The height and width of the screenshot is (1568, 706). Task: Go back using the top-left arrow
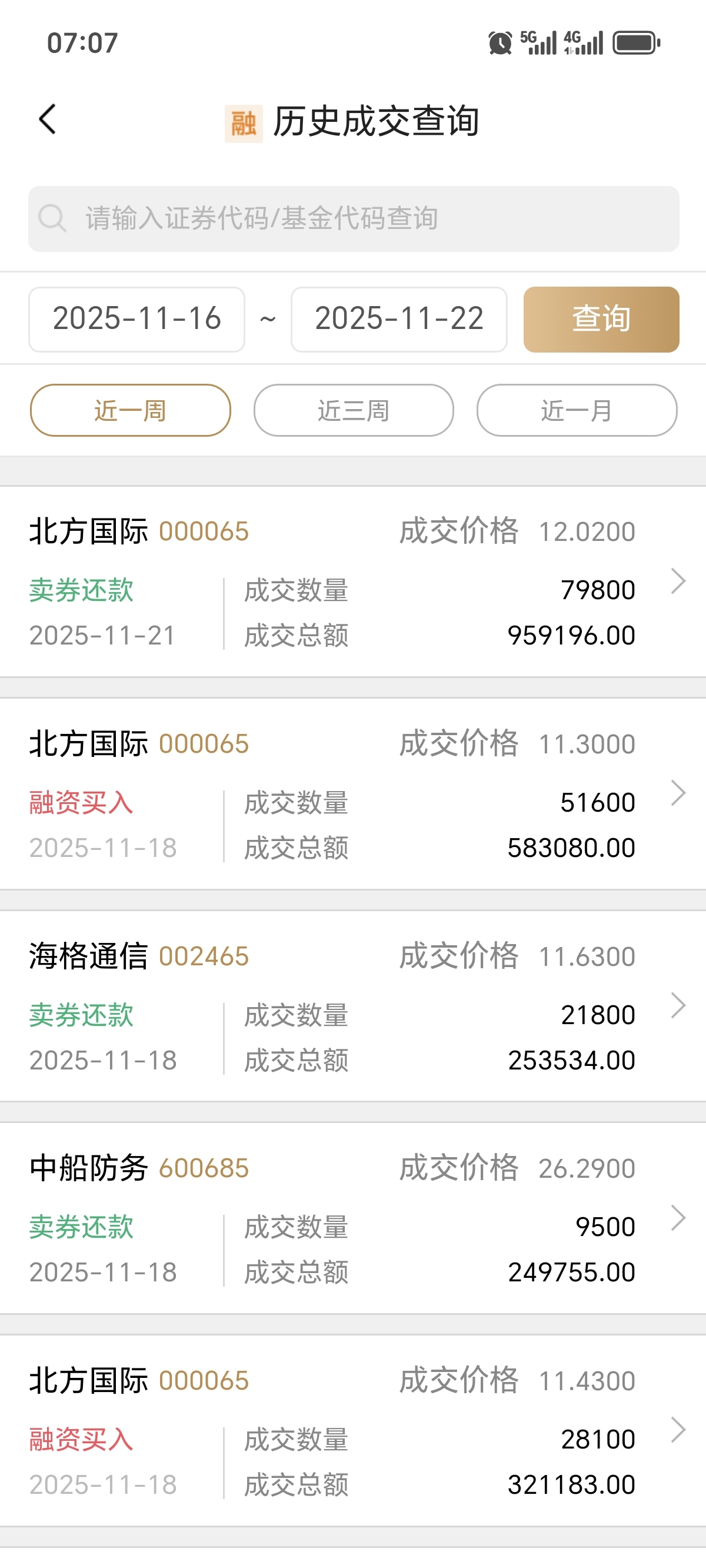48,119
